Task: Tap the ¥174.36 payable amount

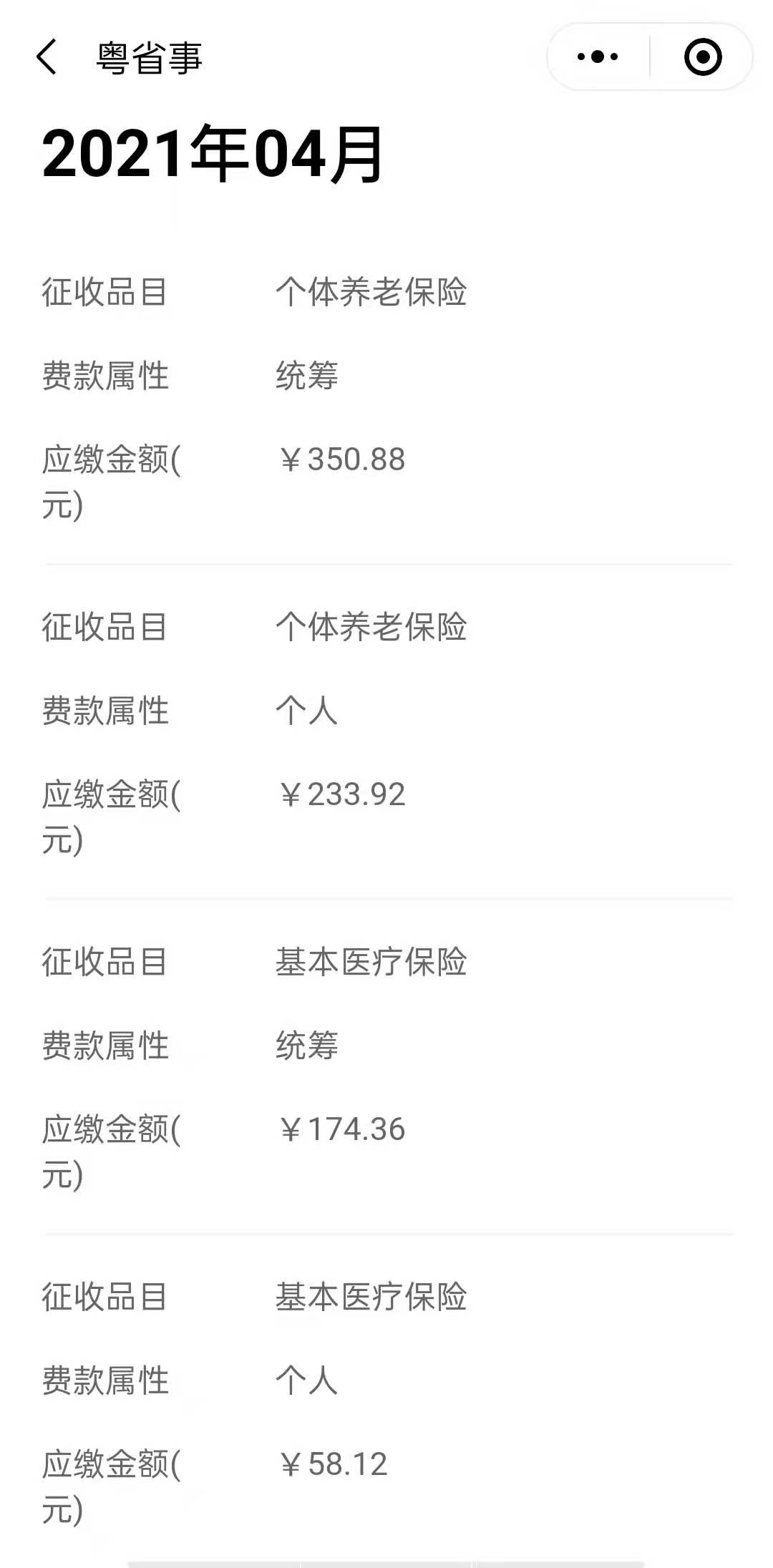Action: [344, 1129]
